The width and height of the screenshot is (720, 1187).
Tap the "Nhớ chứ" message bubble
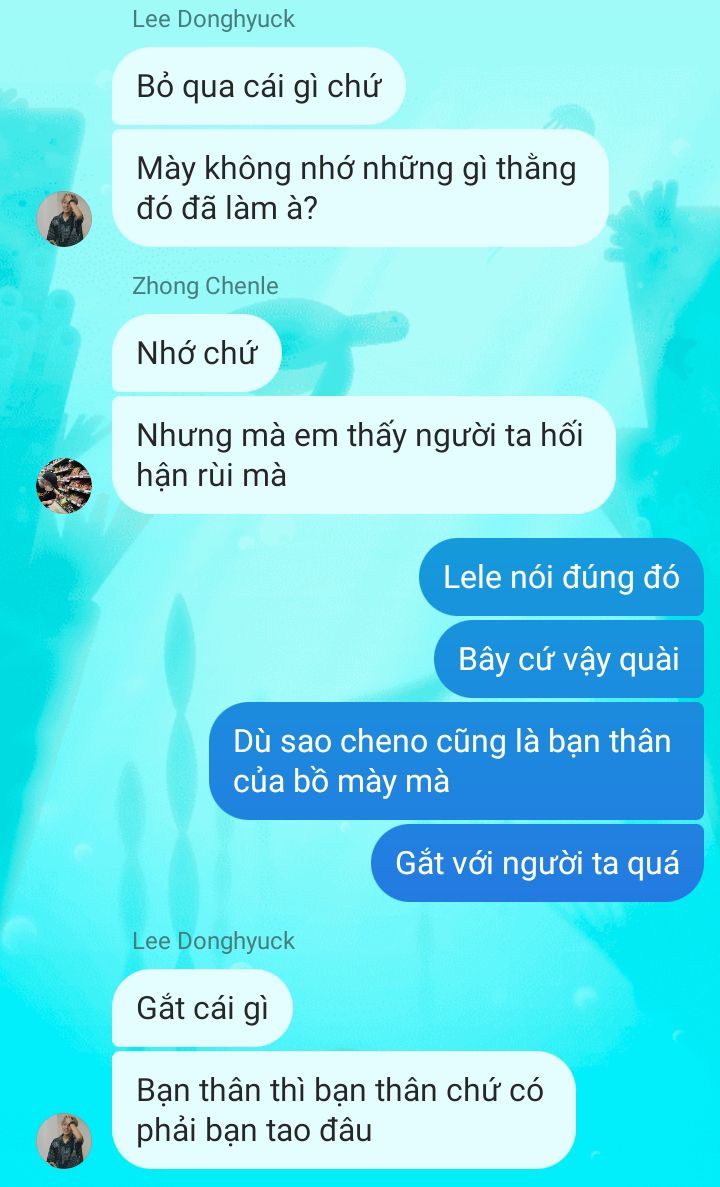click(x=197, y=354)
